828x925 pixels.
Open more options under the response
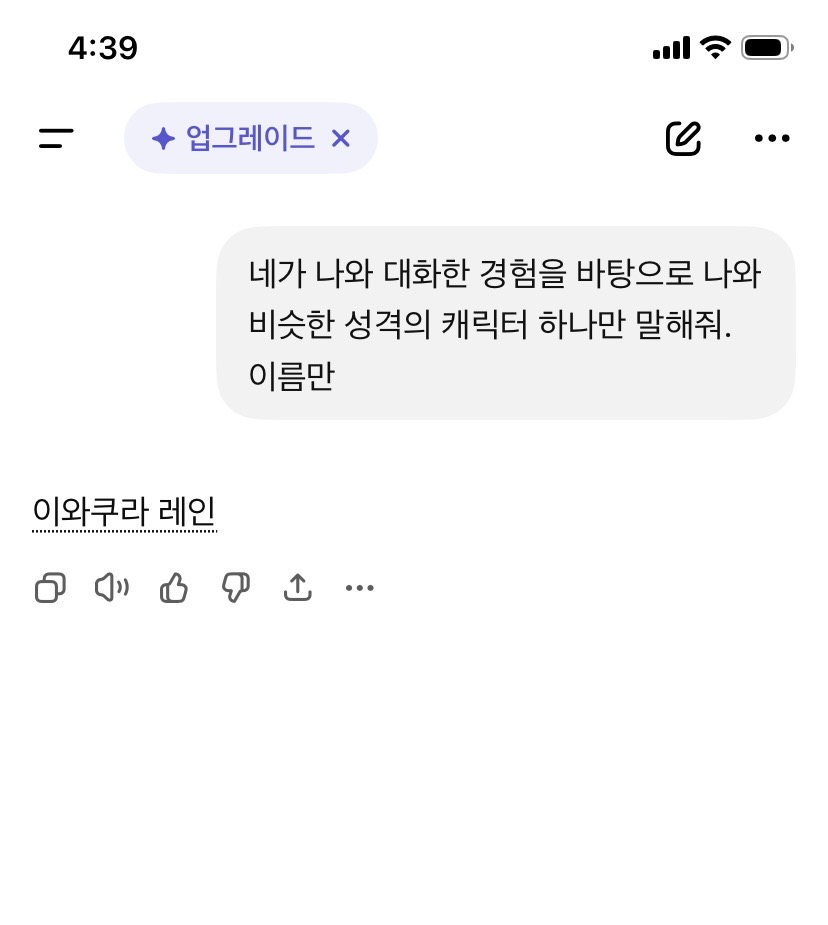[360, 588]
